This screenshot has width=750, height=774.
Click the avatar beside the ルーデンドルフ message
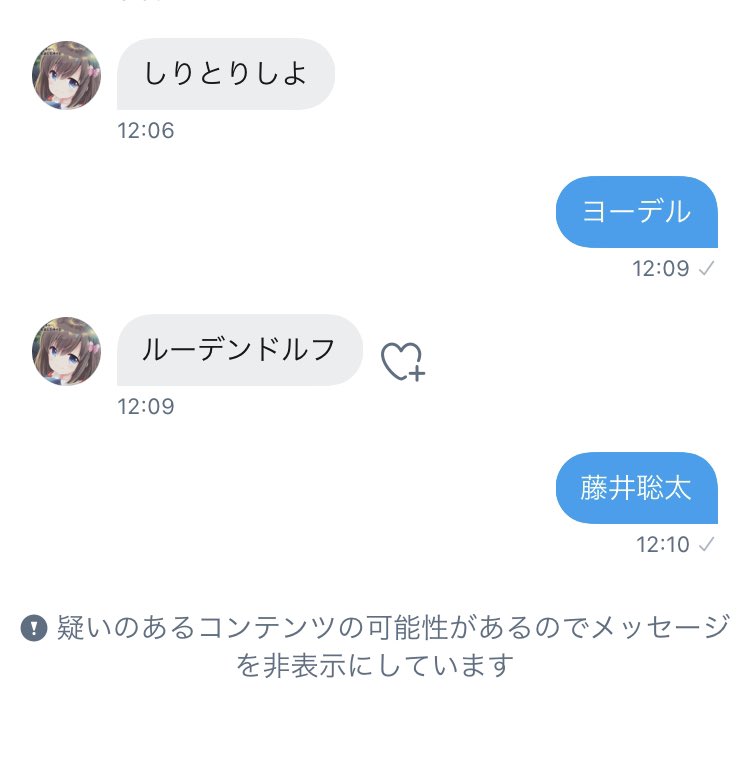coord(65,353)
